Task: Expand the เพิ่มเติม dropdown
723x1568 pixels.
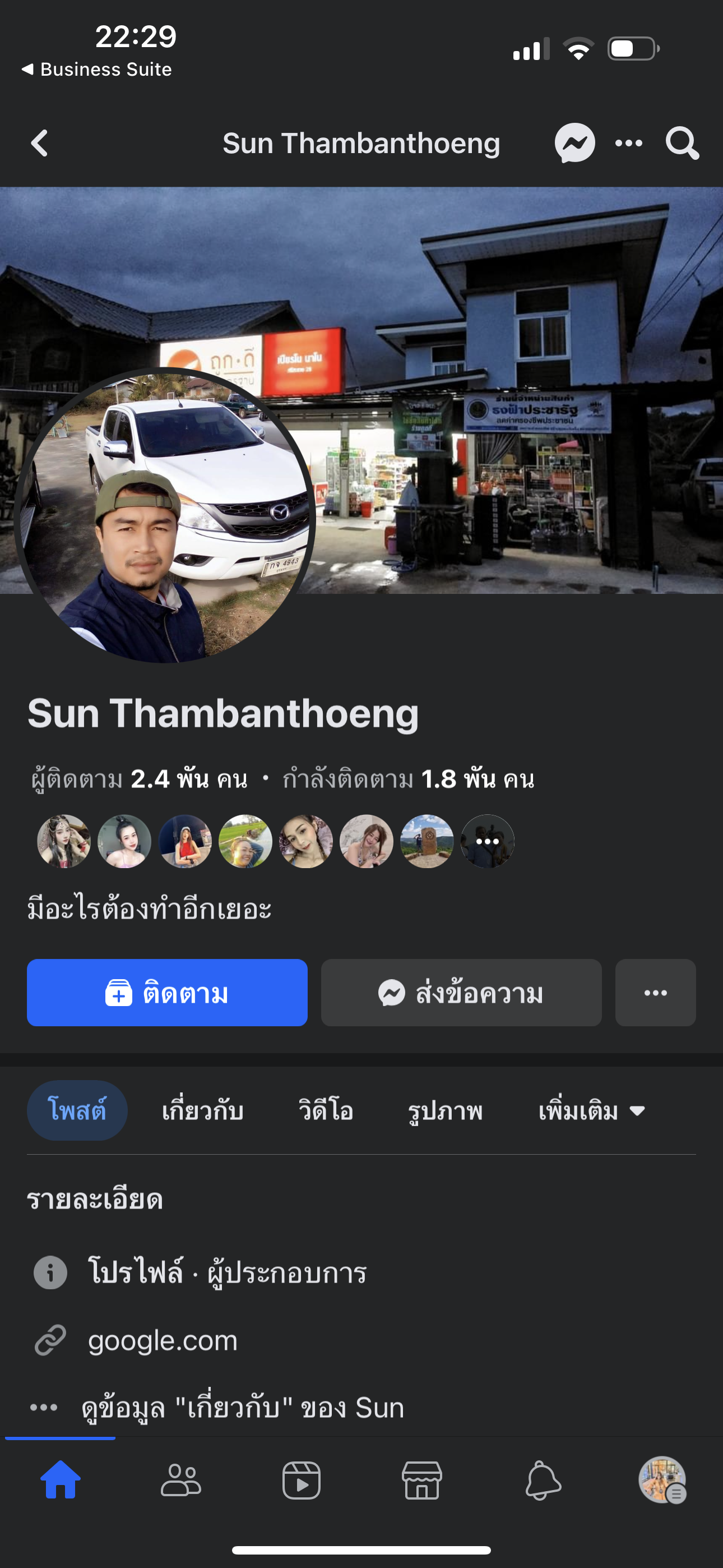Action: (x=591, y=1111)
